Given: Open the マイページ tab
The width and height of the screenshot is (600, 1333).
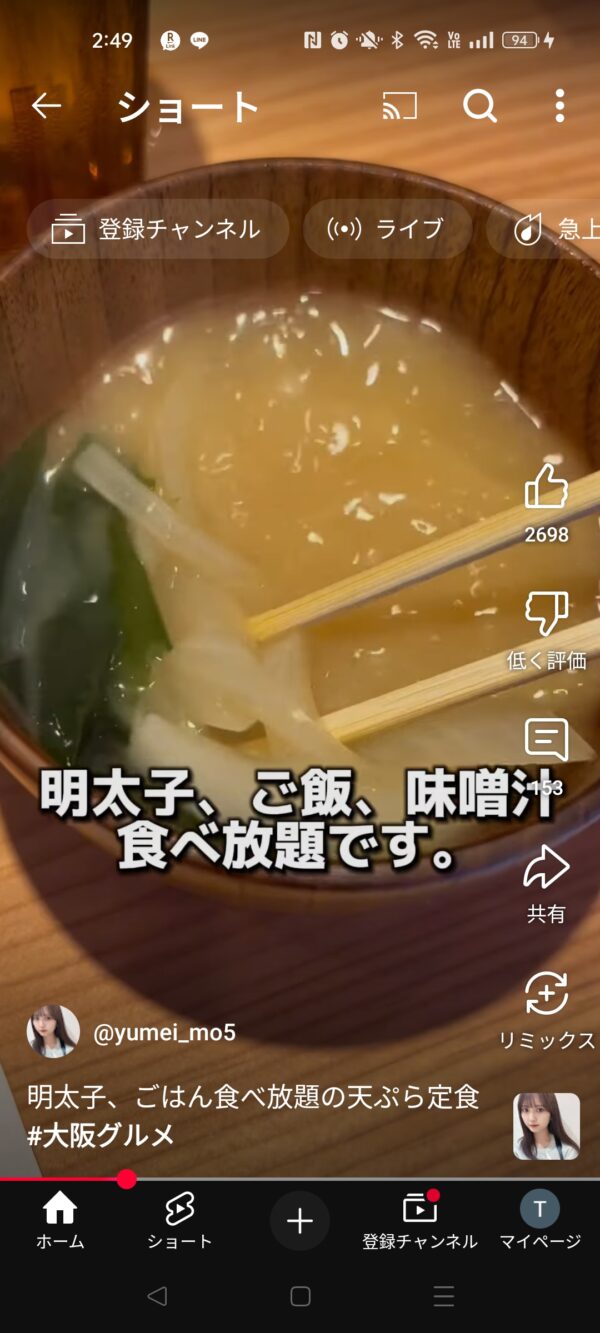Looking at the screenshot, I should point(540,1220).
